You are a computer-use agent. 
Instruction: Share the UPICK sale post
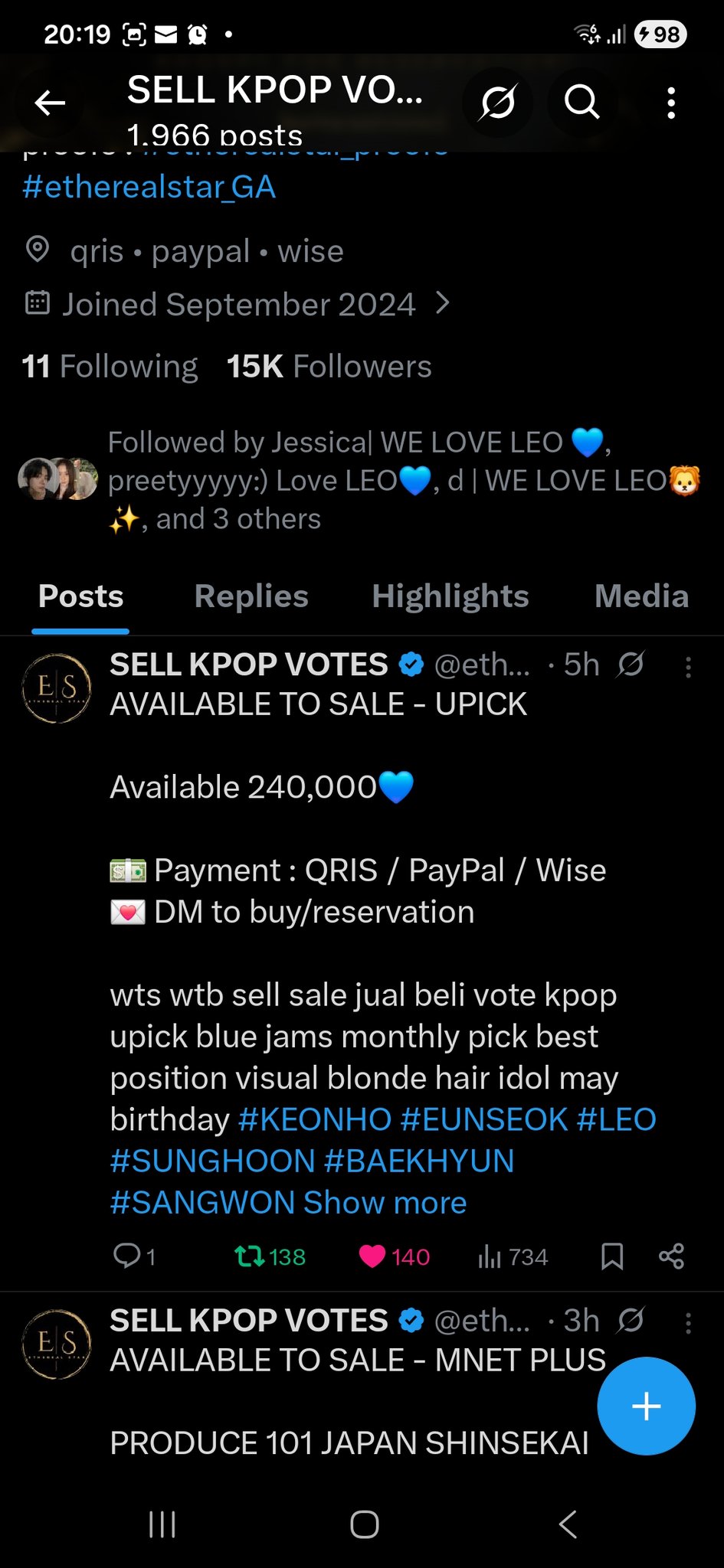(671, 1256)
